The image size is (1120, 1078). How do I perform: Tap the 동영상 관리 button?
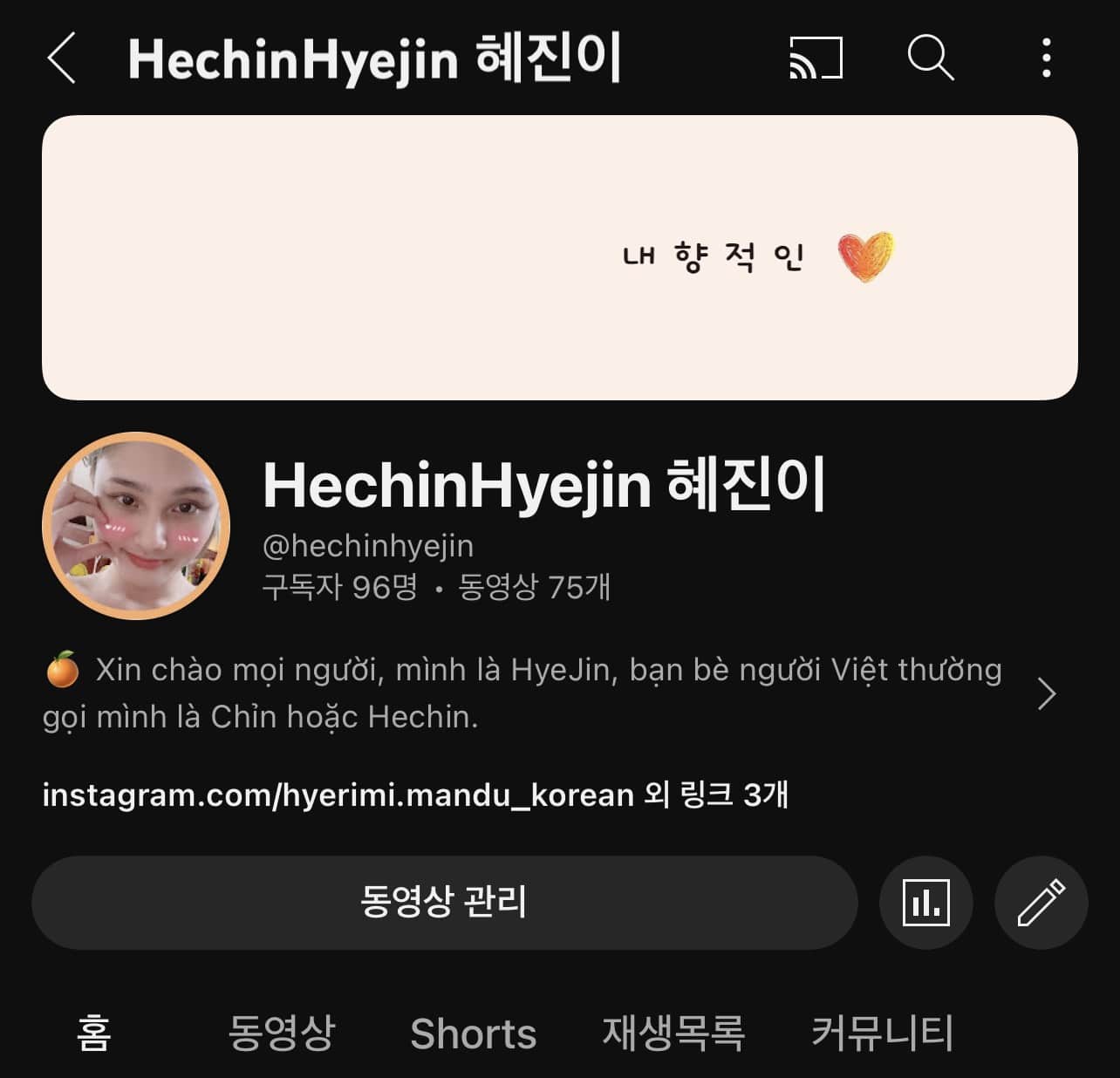(x=444, y=902)
